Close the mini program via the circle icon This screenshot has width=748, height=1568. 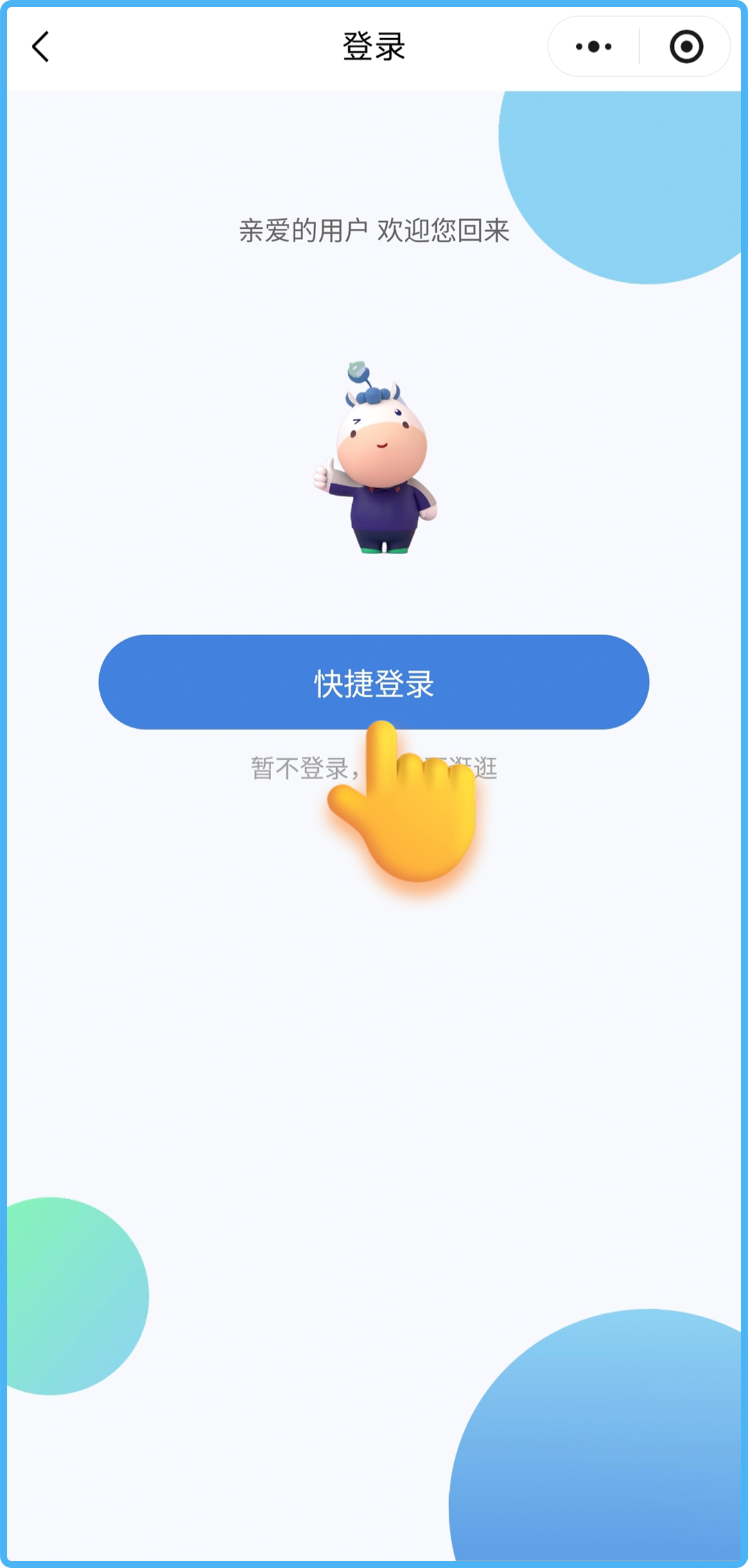click(x=686, y=47)
